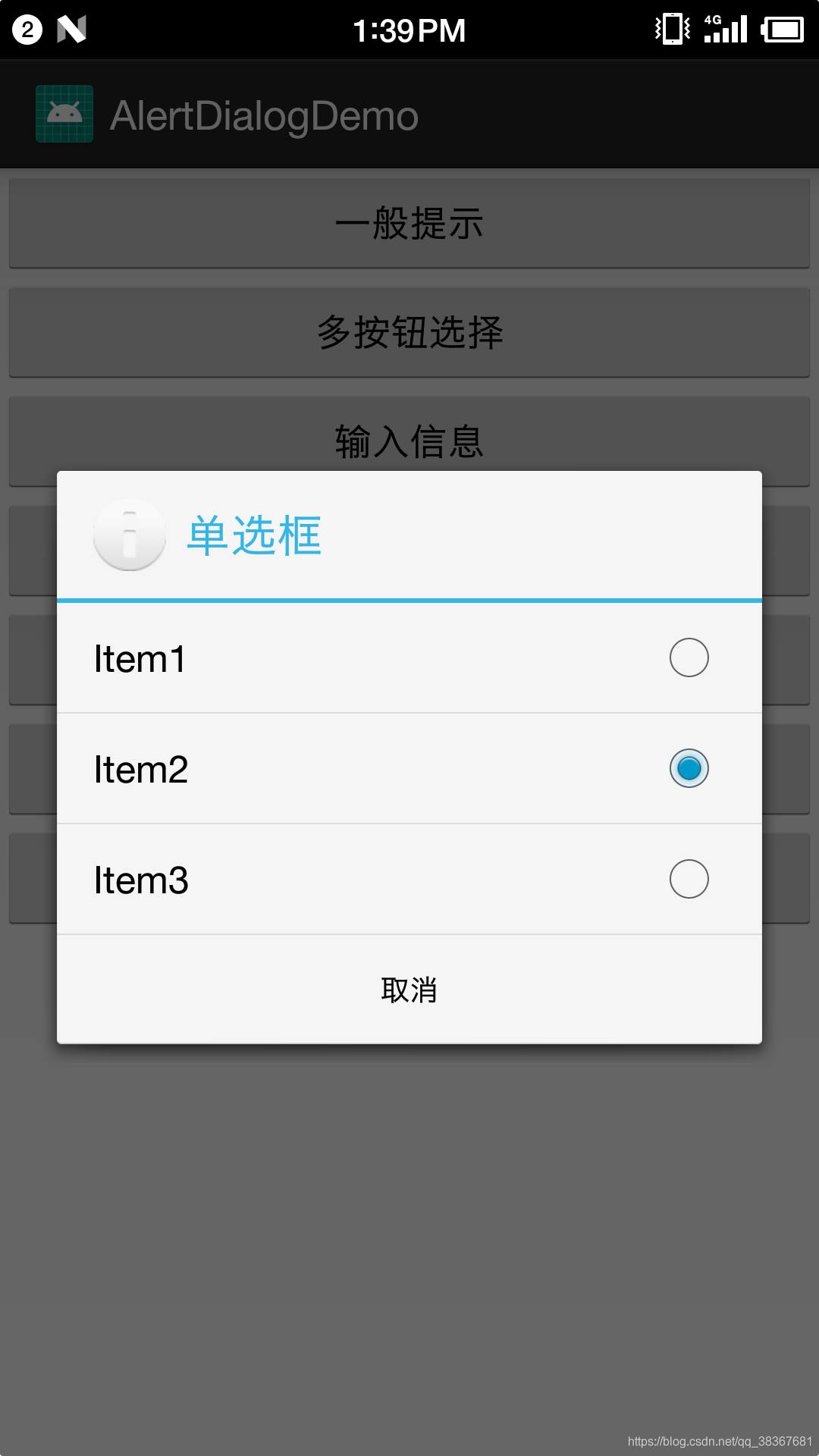Dismiss the dialog with 取消
Image resolution: width=819 pixels, height=1456 pixels.
point(409,990)
